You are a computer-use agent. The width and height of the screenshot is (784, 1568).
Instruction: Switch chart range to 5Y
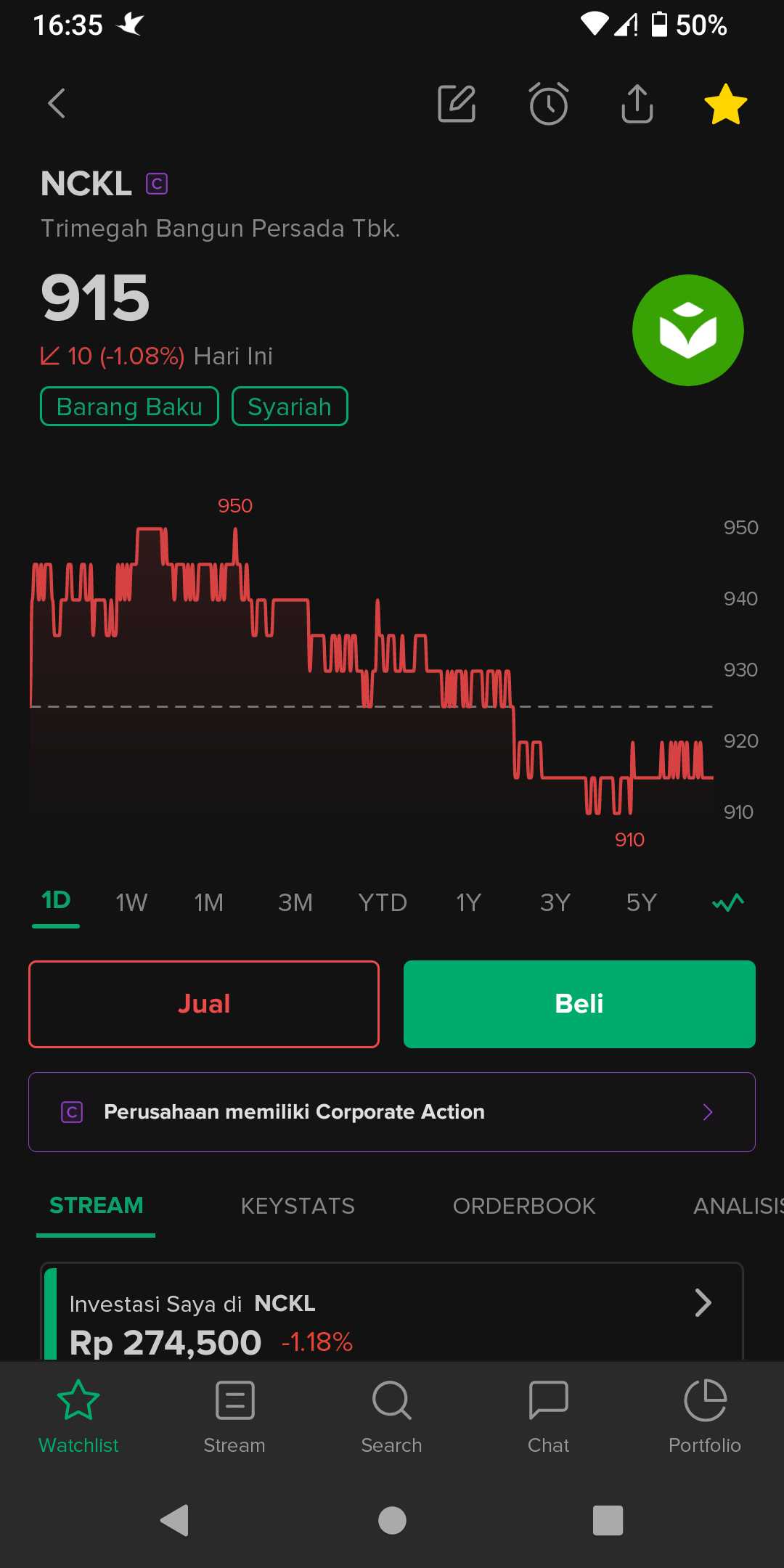pos(642,902)
